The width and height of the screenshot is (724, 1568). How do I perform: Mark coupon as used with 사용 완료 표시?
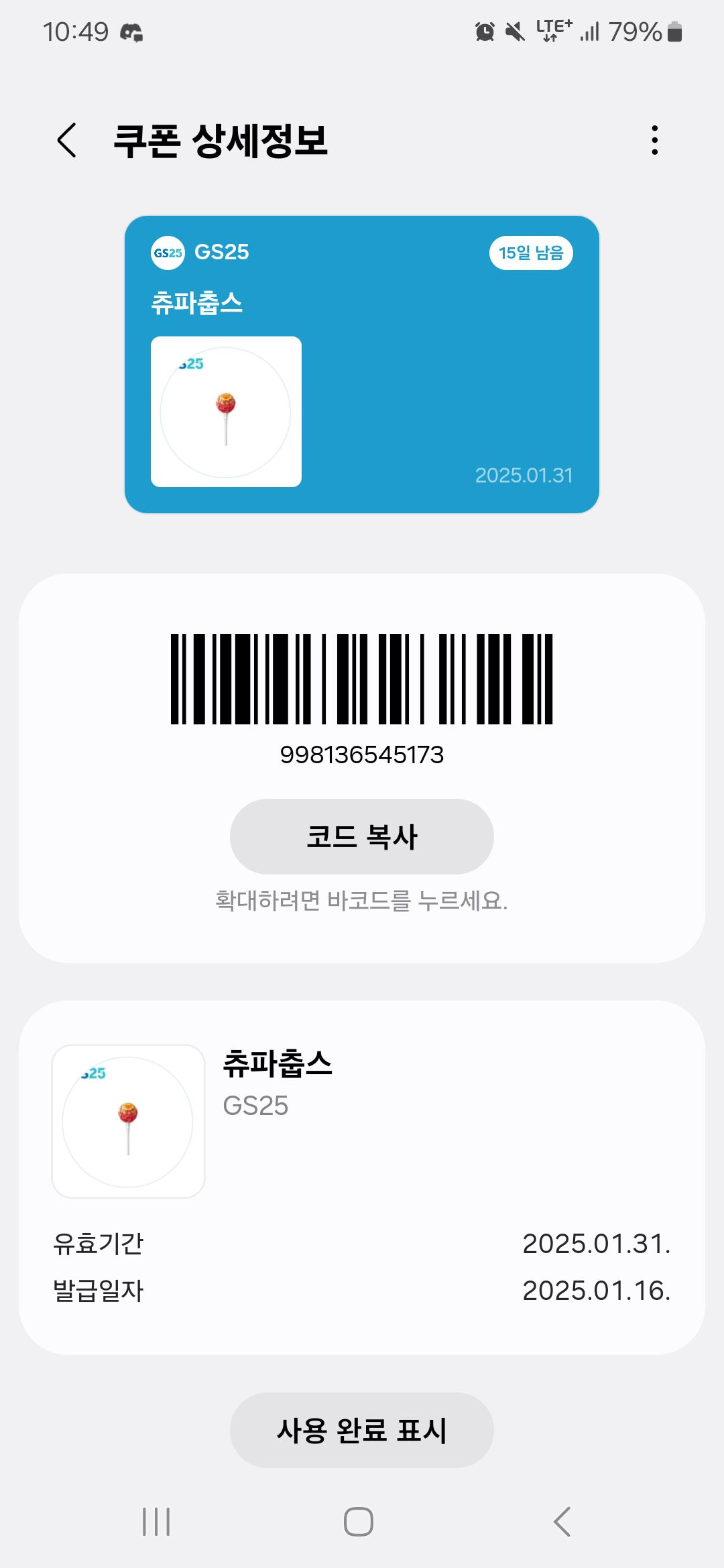(x=362, y=1430)
